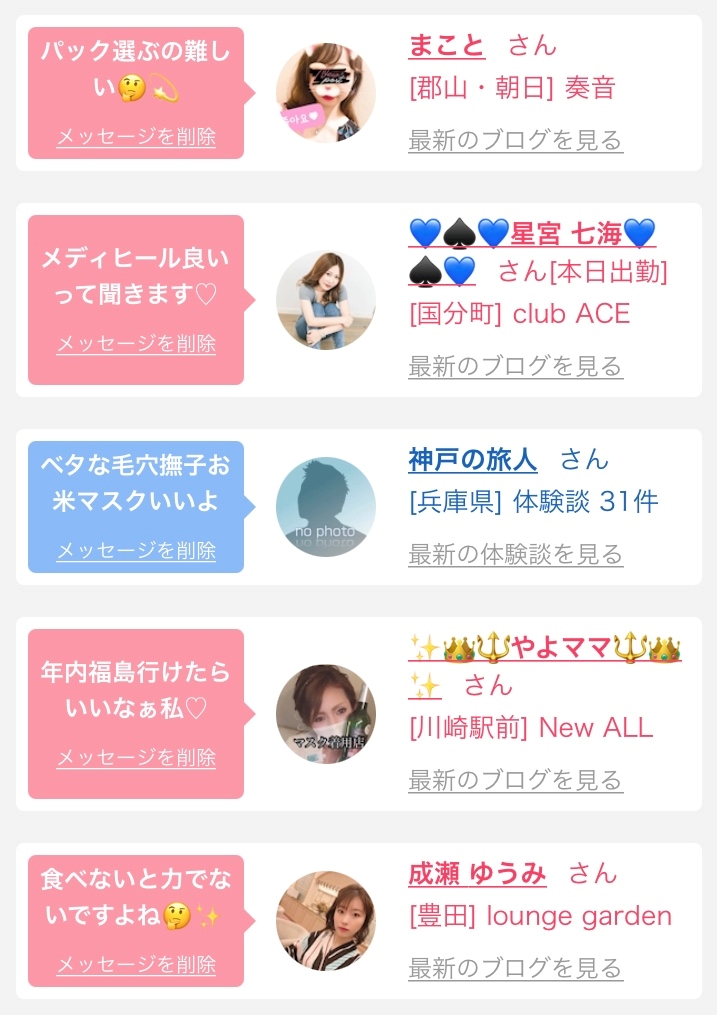Tap 最新の体験談を見る for 神戸の旅人
The height and width of the screenshot is (1015, 717).
[x=515, y=554]
